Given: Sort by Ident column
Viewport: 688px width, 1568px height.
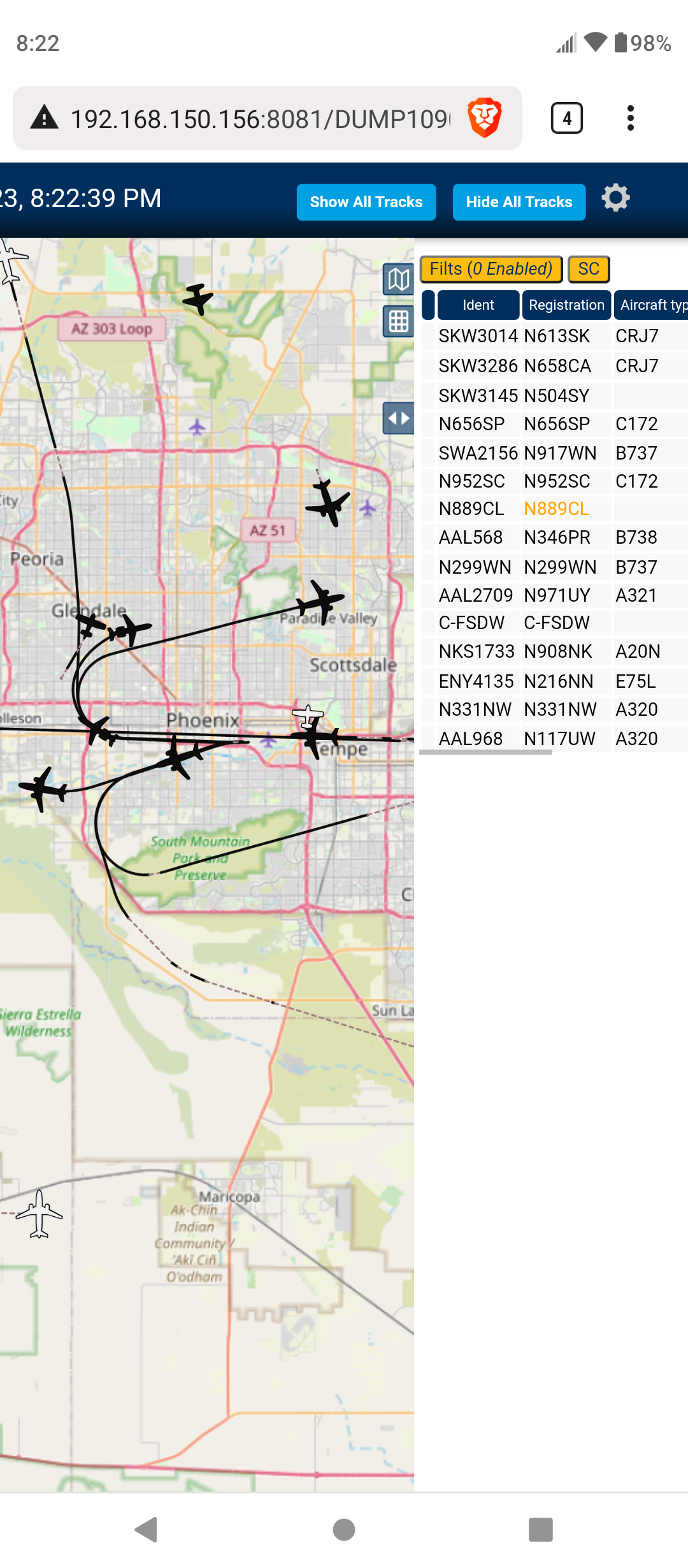Looking at the screenshot, I should pos(478,305).
